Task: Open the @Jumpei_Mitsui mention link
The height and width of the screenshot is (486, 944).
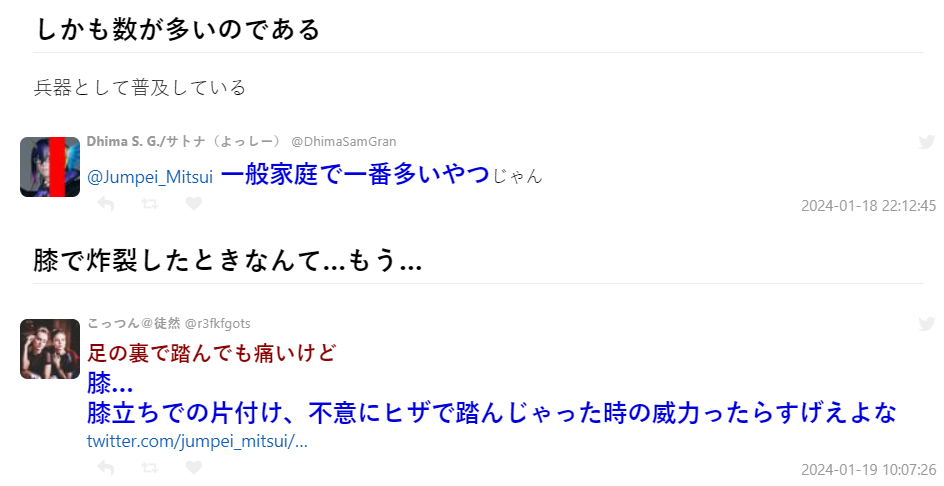Action: tap(150, 177)
